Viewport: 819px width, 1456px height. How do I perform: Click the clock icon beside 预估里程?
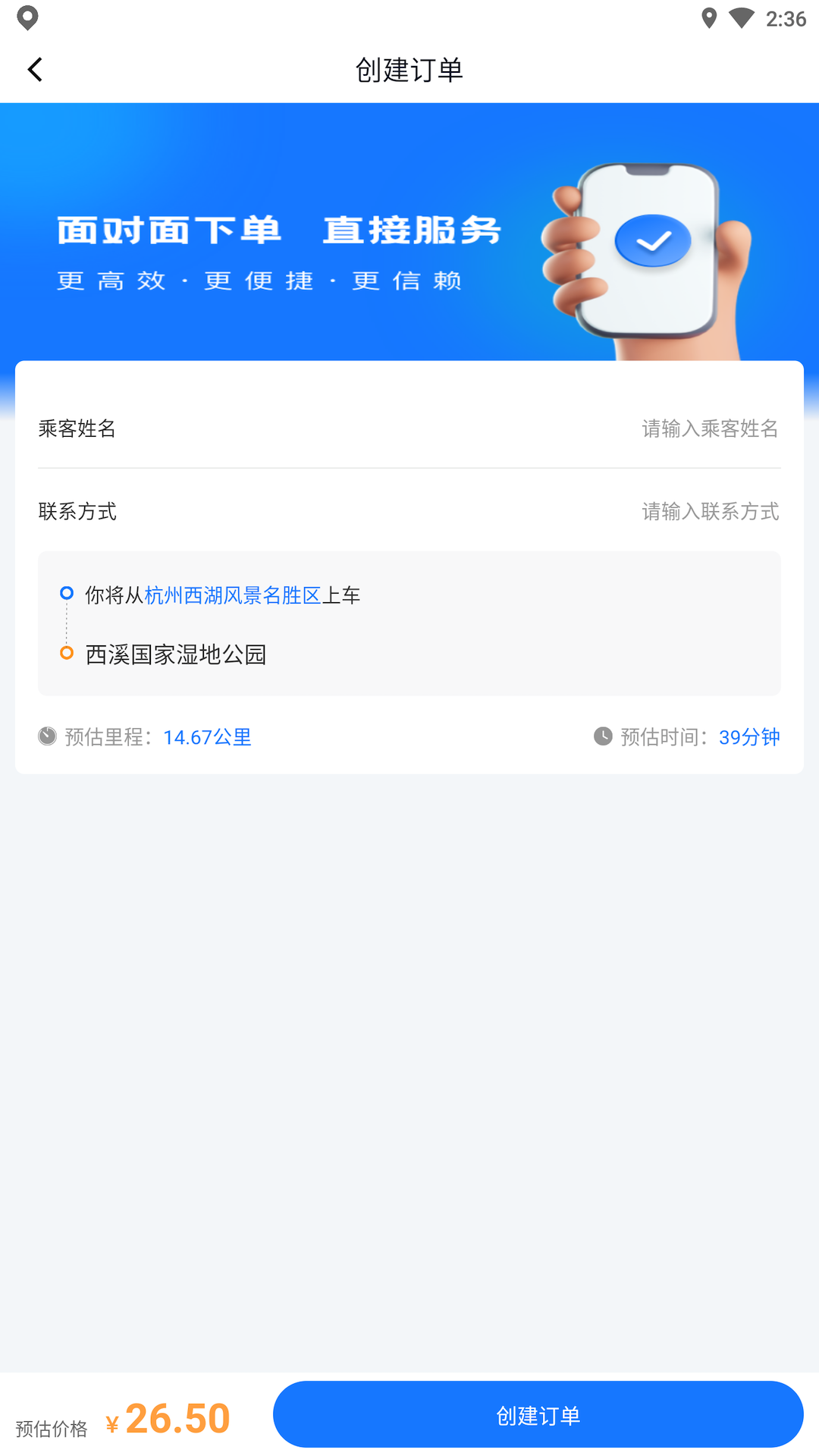45,736
